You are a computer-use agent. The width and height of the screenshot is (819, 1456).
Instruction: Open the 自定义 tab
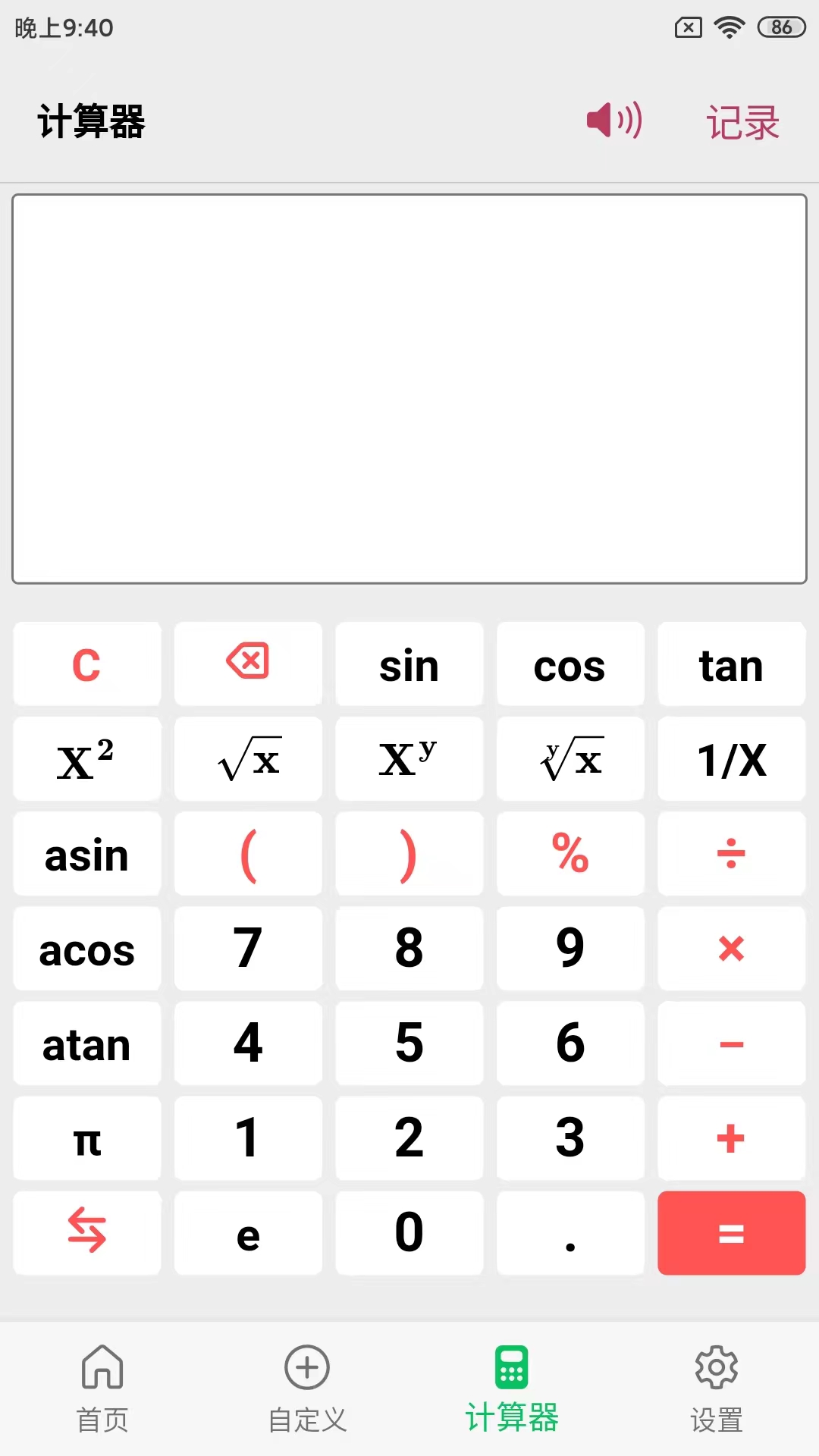(307, 1389)
